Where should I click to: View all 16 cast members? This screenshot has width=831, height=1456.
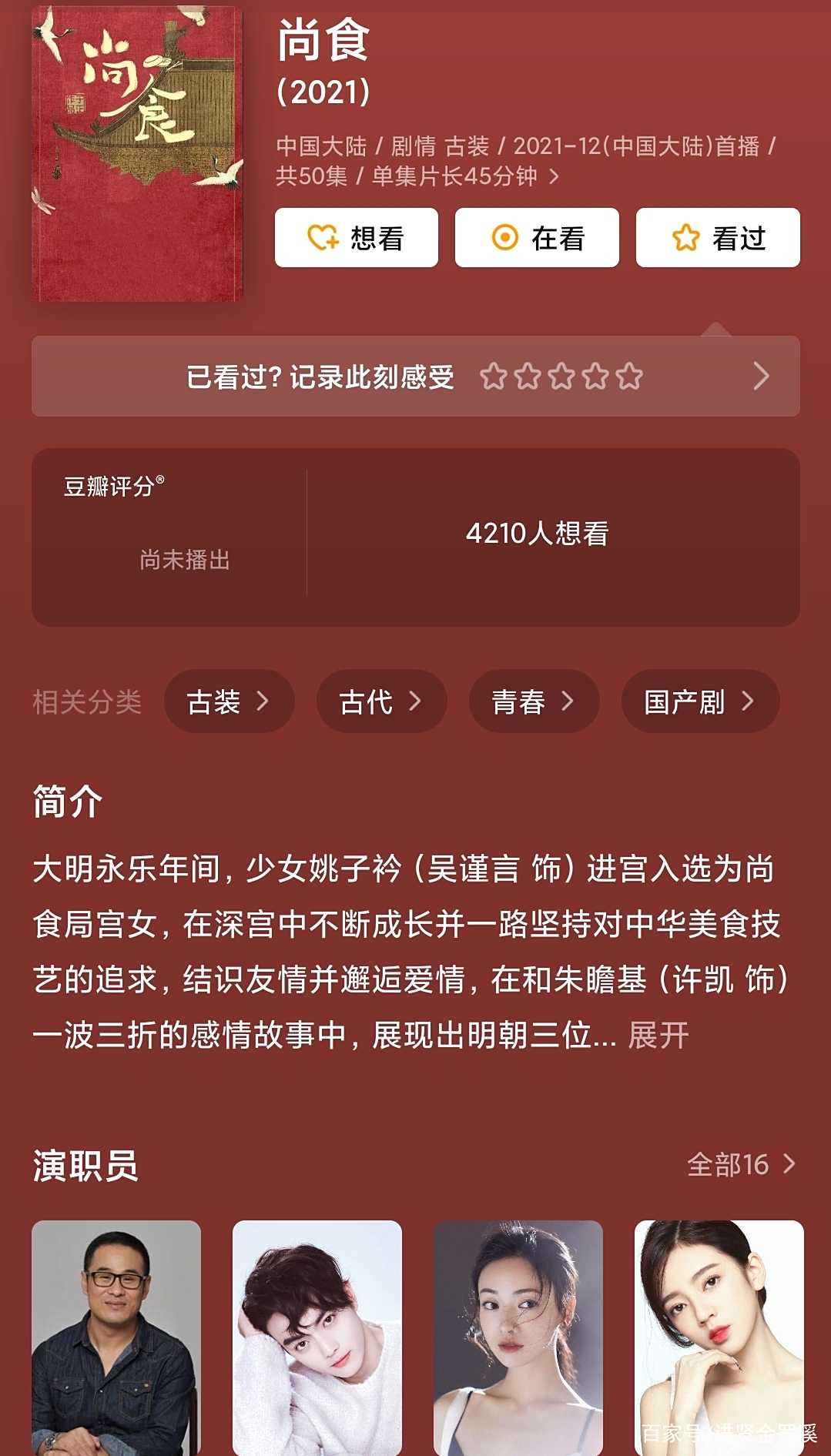[740, 1164]
